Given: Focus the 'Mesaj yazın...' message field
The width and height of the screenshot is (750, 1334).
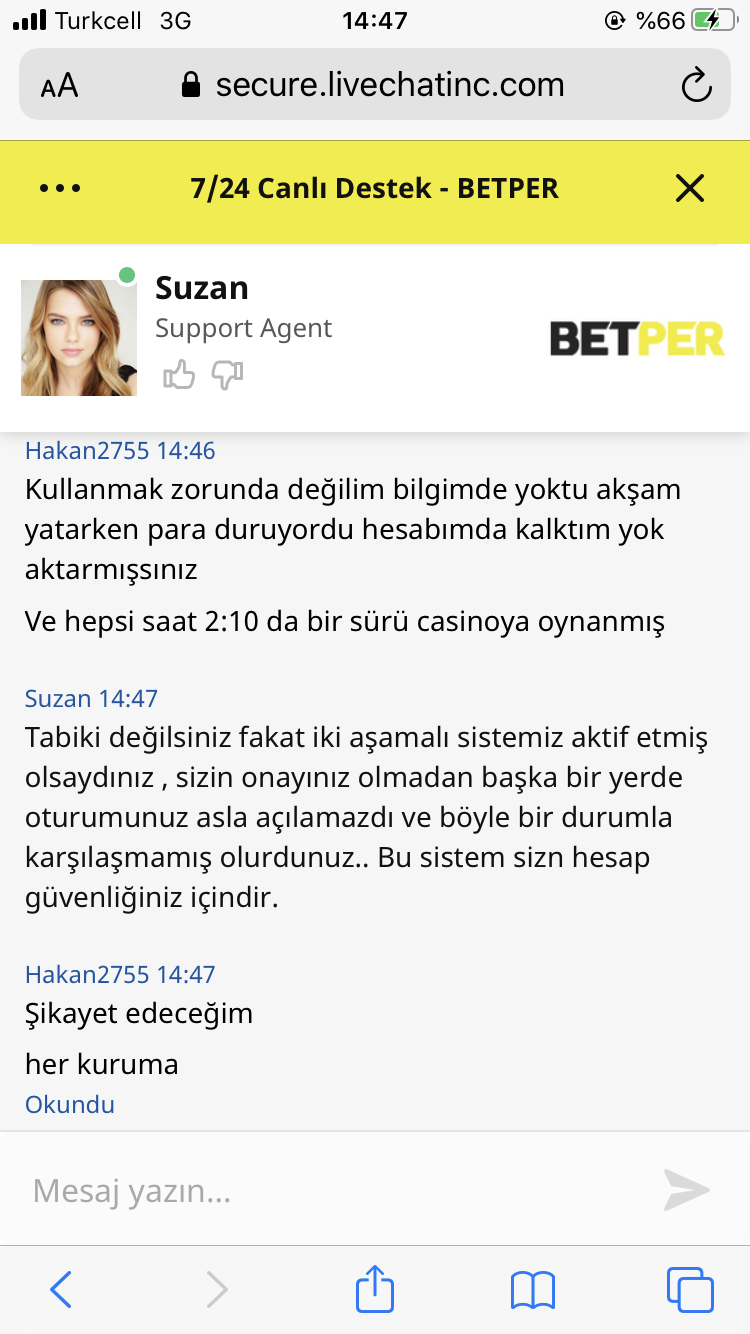Looking at the screenshot, I should coord(330,1191).
